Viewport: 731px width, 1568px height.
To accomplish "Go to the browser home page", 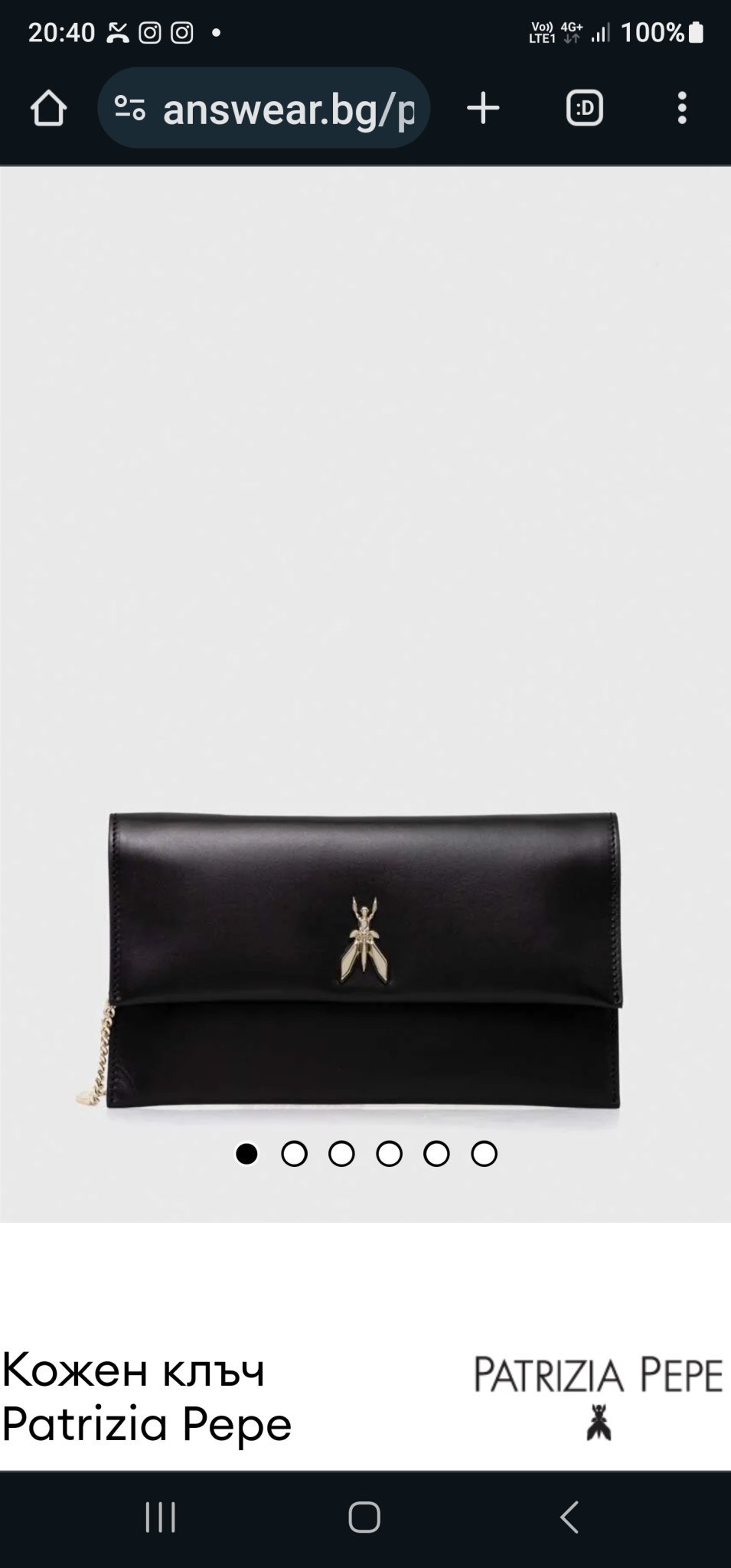I will tap(48, 108).
